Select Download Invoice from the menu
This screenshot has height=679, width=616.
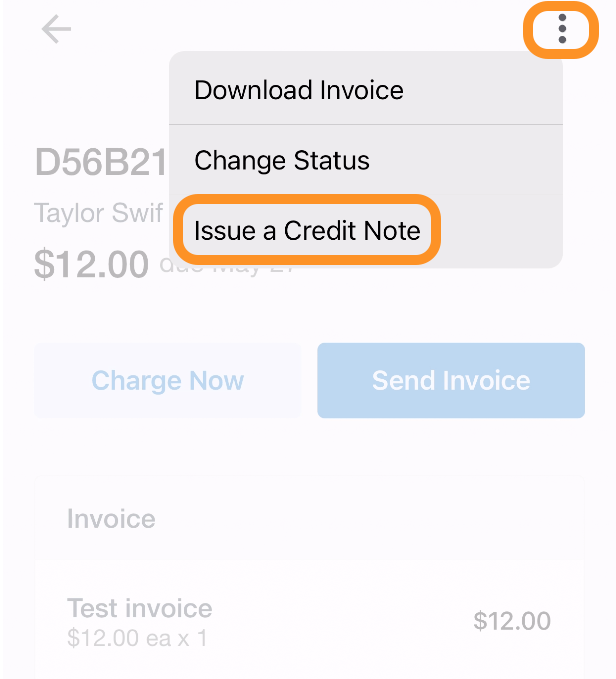[299, 90]
